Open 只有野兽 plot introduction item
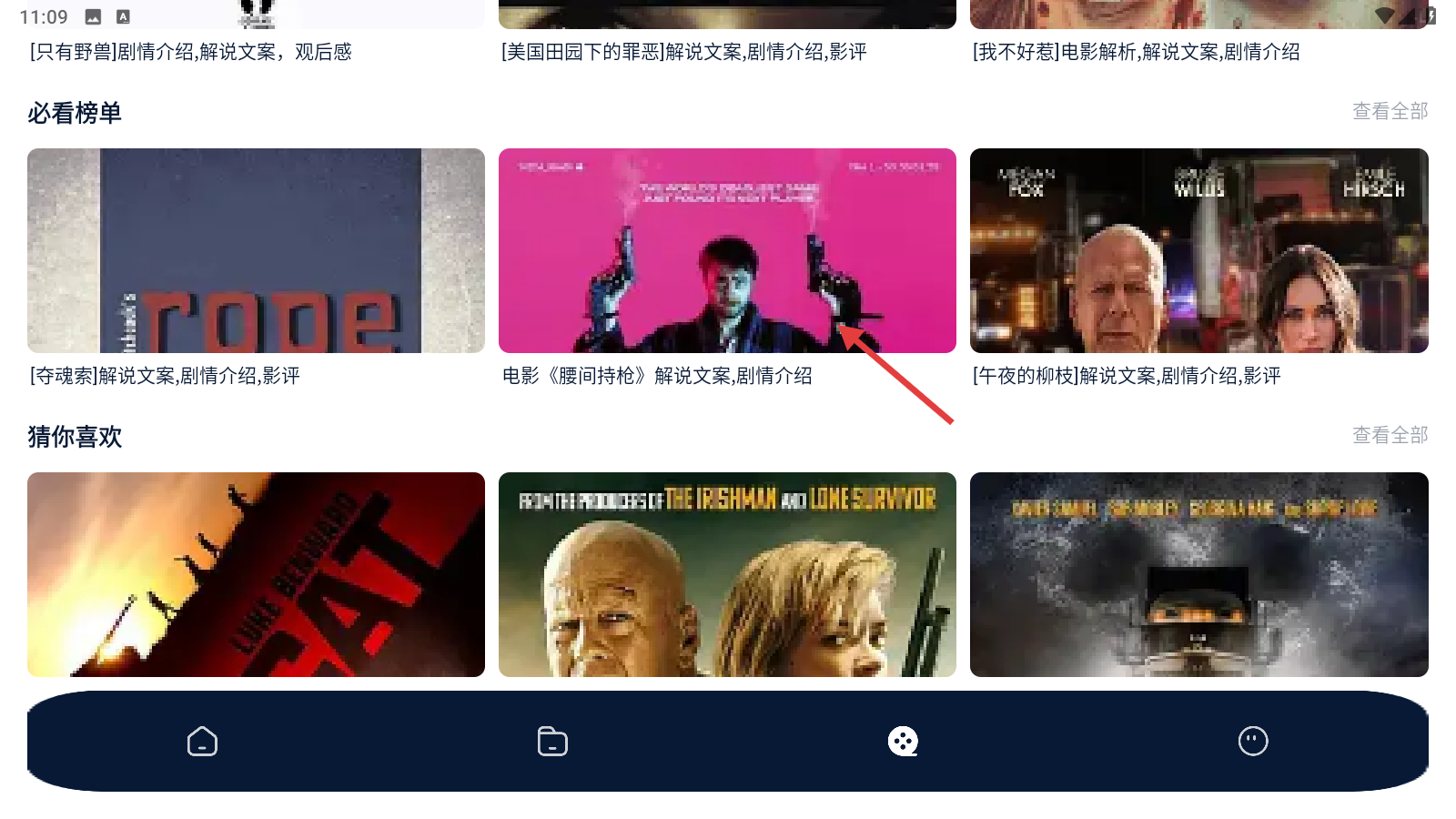1456x819 pixels. pos(191,52)
